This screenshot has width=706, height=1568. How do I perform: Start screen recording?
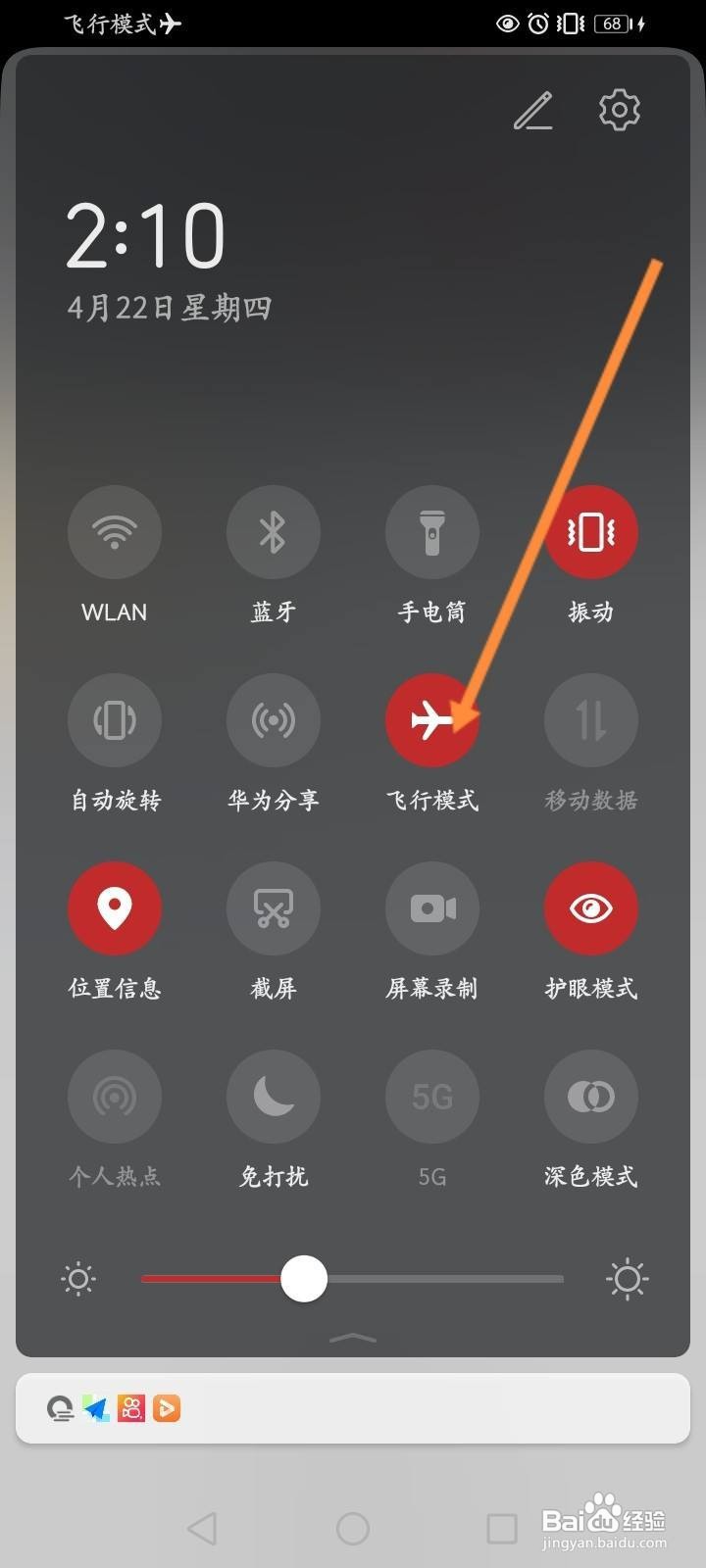tap(432, 908)
